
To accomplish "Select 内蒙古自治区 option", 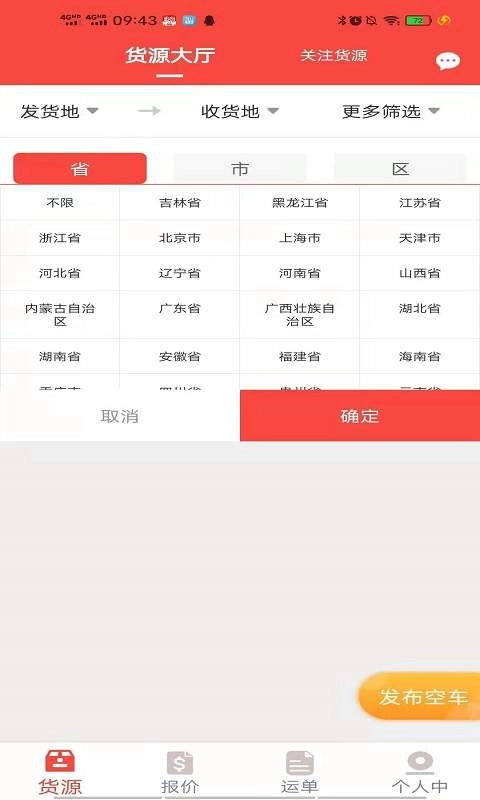I will [x=60, y=315].
